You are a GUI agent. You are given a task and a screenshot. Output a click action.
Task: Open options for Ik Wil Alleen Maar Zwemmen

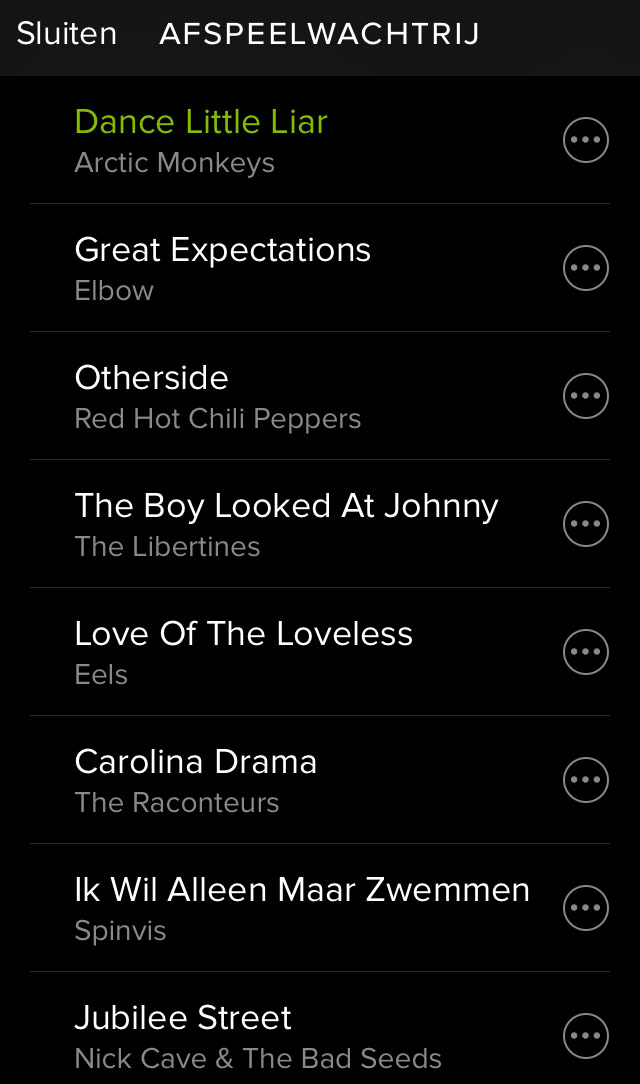(x=585, y=907)
